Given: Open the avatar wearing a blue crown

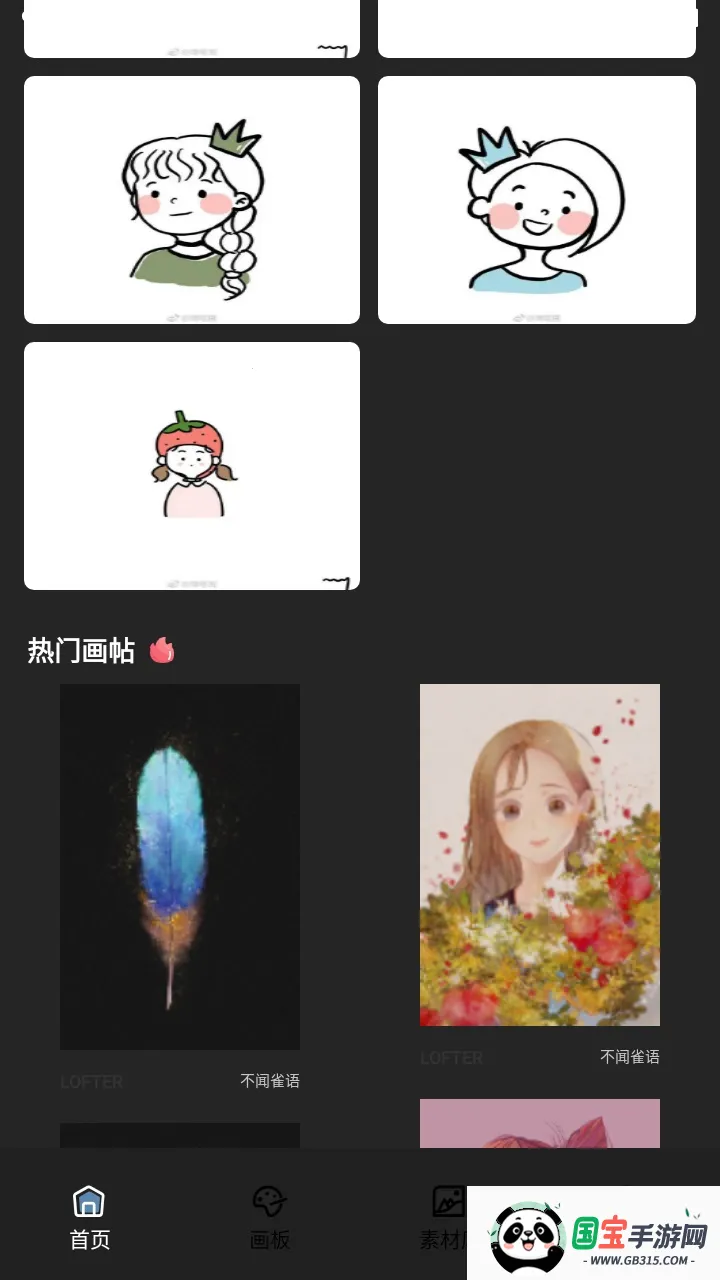Looking at the screenshot, I should (x=537, y=199).
